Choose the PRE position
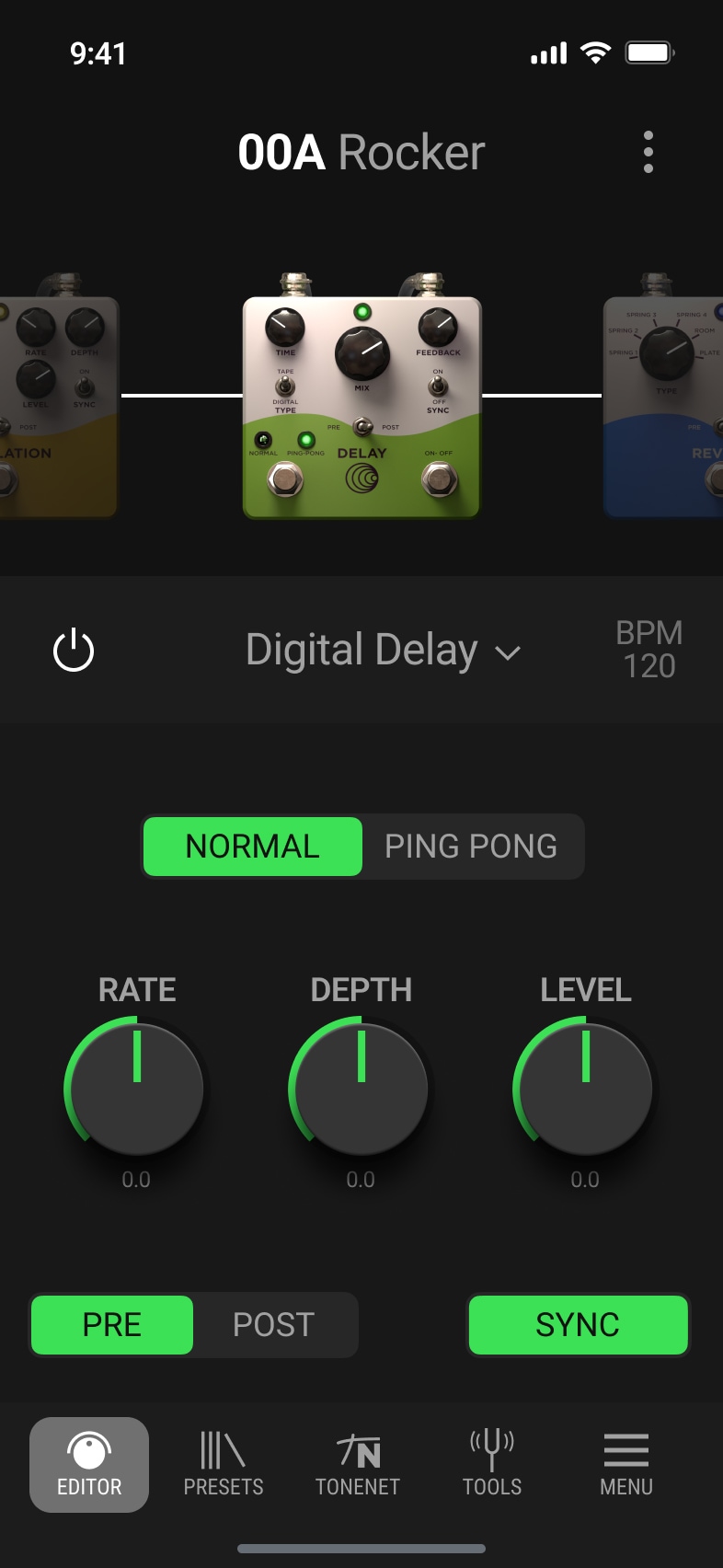 point(112,1325)
